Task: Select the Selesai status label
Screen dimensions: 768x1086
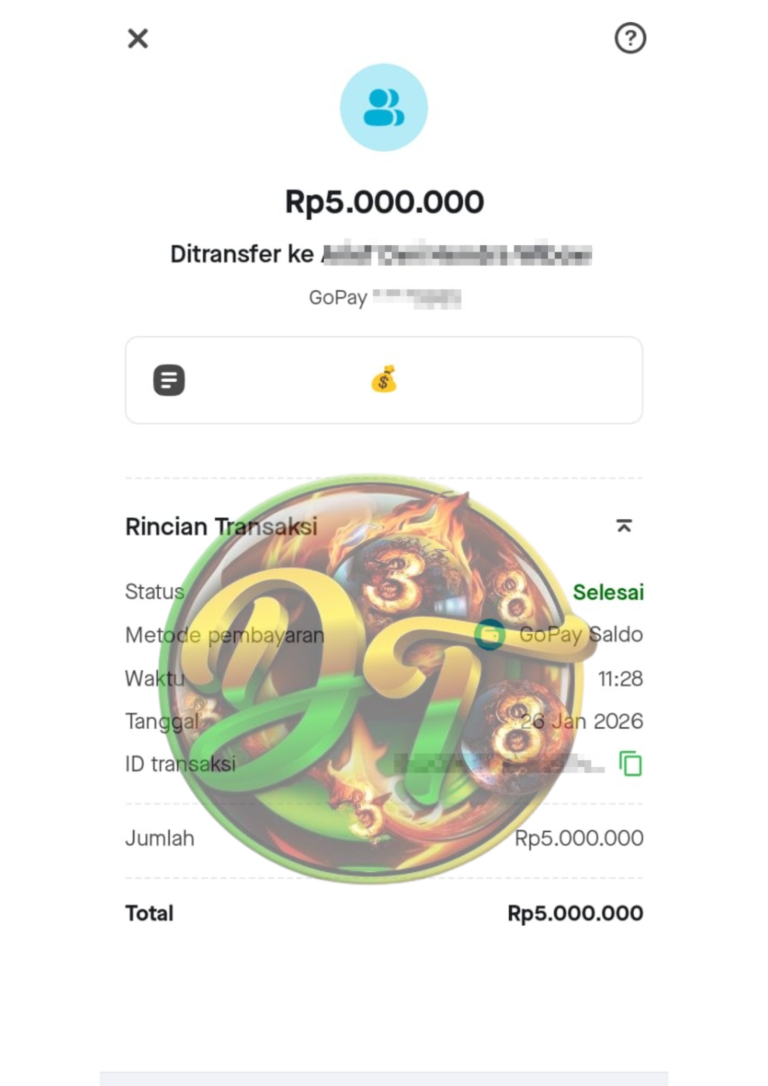Action: click(608, 591)
